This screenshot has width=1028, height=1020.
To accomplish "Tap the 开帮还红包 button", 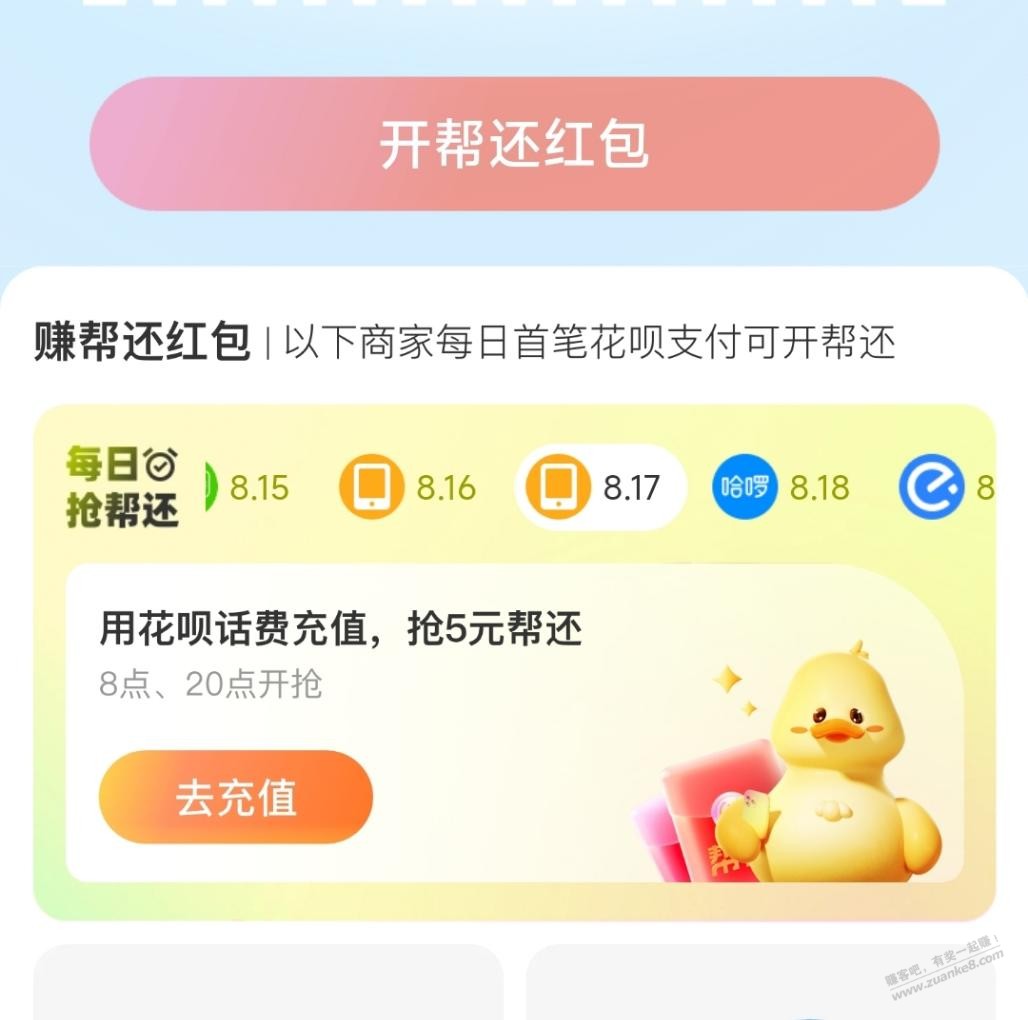I will click(x=514, y=145).
